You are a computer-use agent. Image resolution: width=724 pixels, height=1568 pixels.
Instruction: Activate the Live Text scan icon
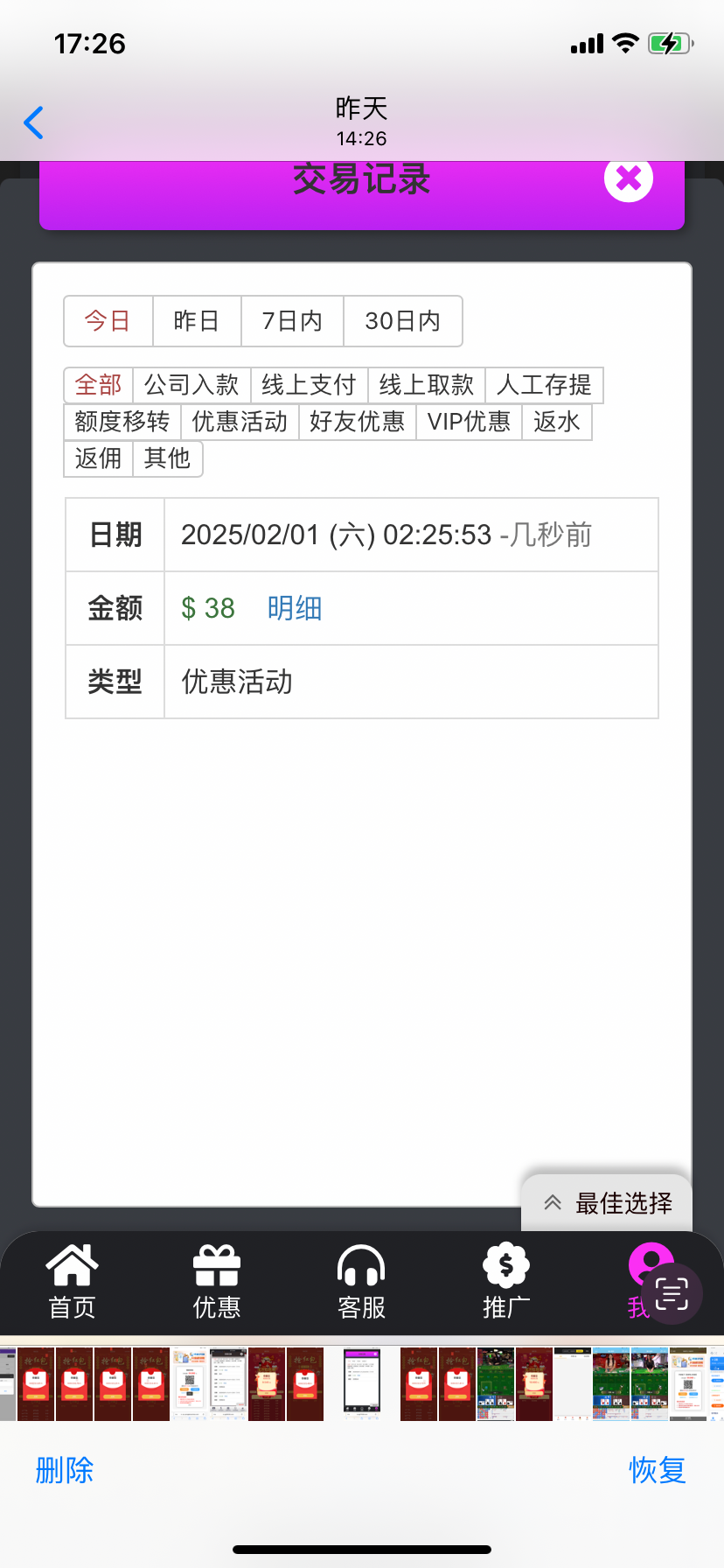coord(672,1293)
